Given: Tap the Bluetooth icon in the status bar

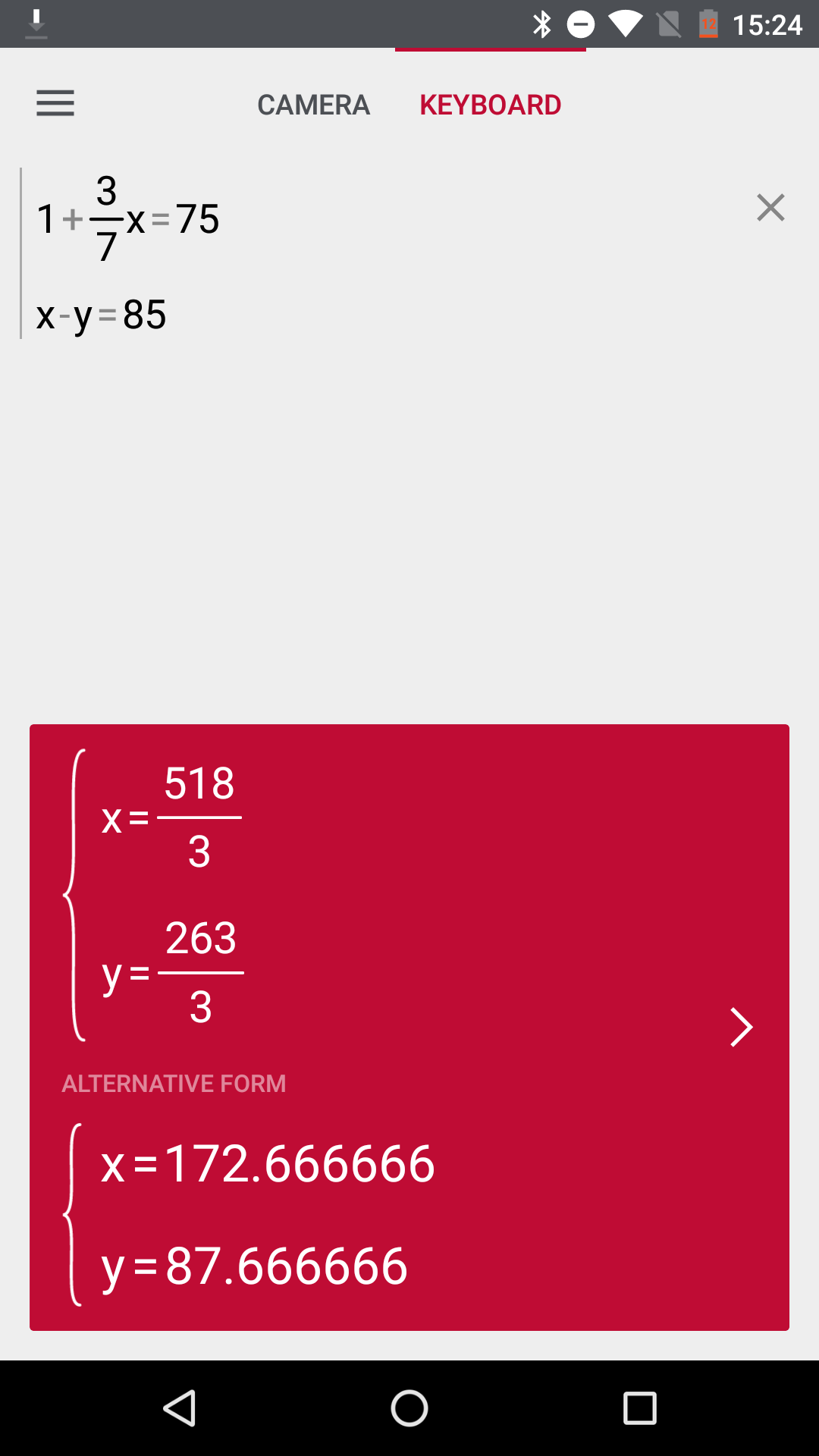Looking at the screenshot, I should 541,24.
